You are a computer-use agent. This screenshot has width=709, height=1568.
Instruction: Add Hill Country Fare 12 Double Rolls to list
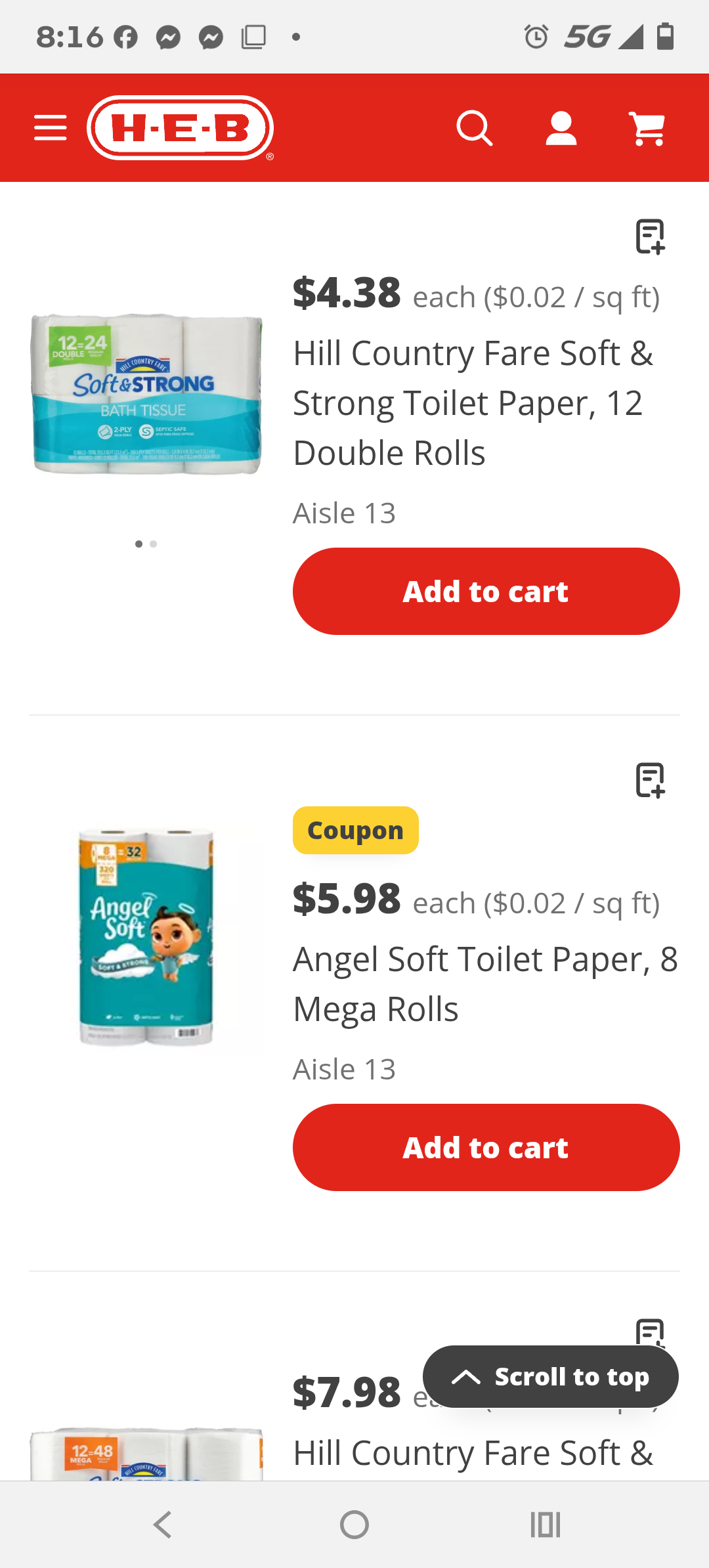tap(650, 236)
